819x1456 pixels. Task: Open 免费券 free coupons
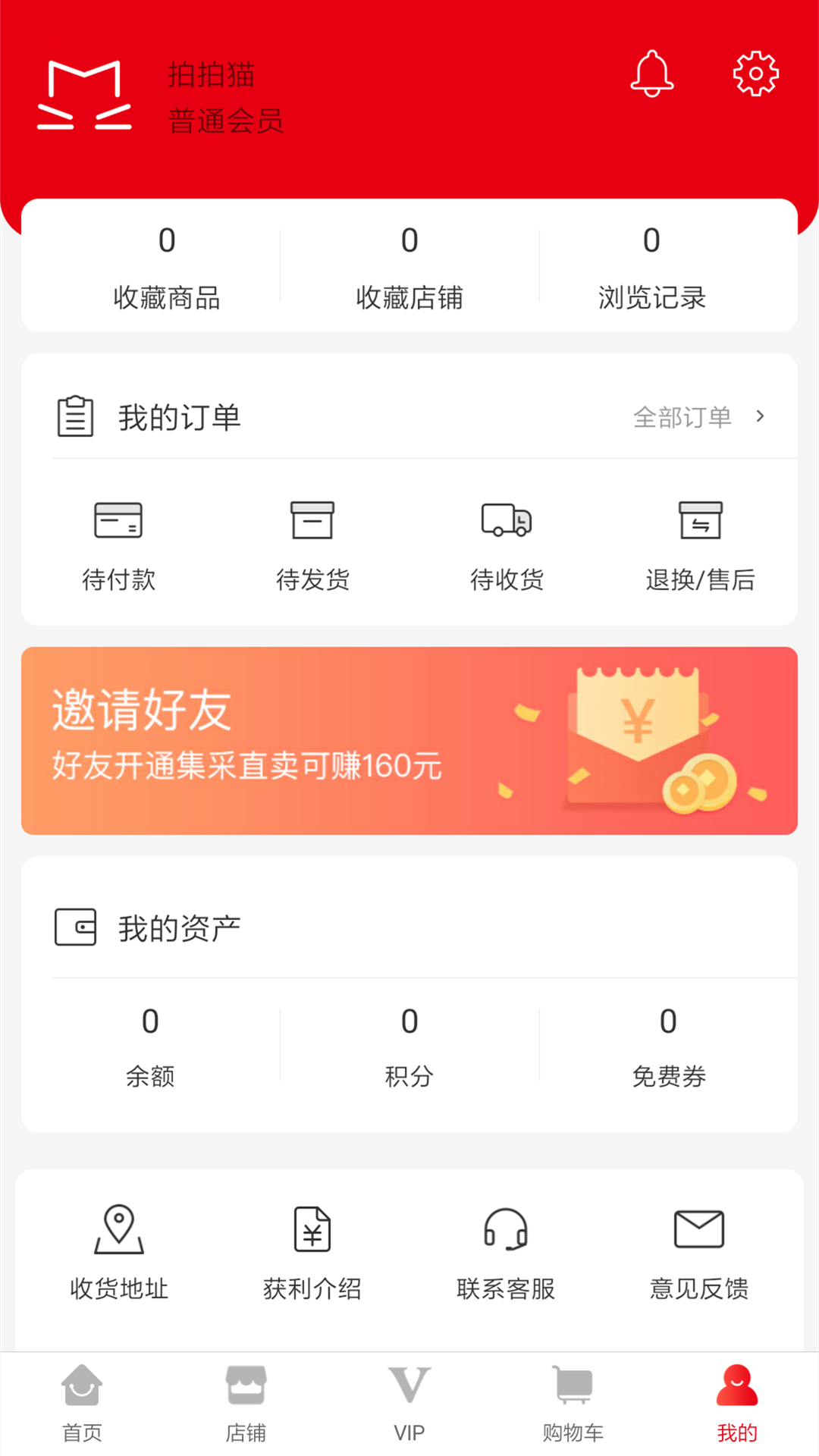click(668, 1048)
